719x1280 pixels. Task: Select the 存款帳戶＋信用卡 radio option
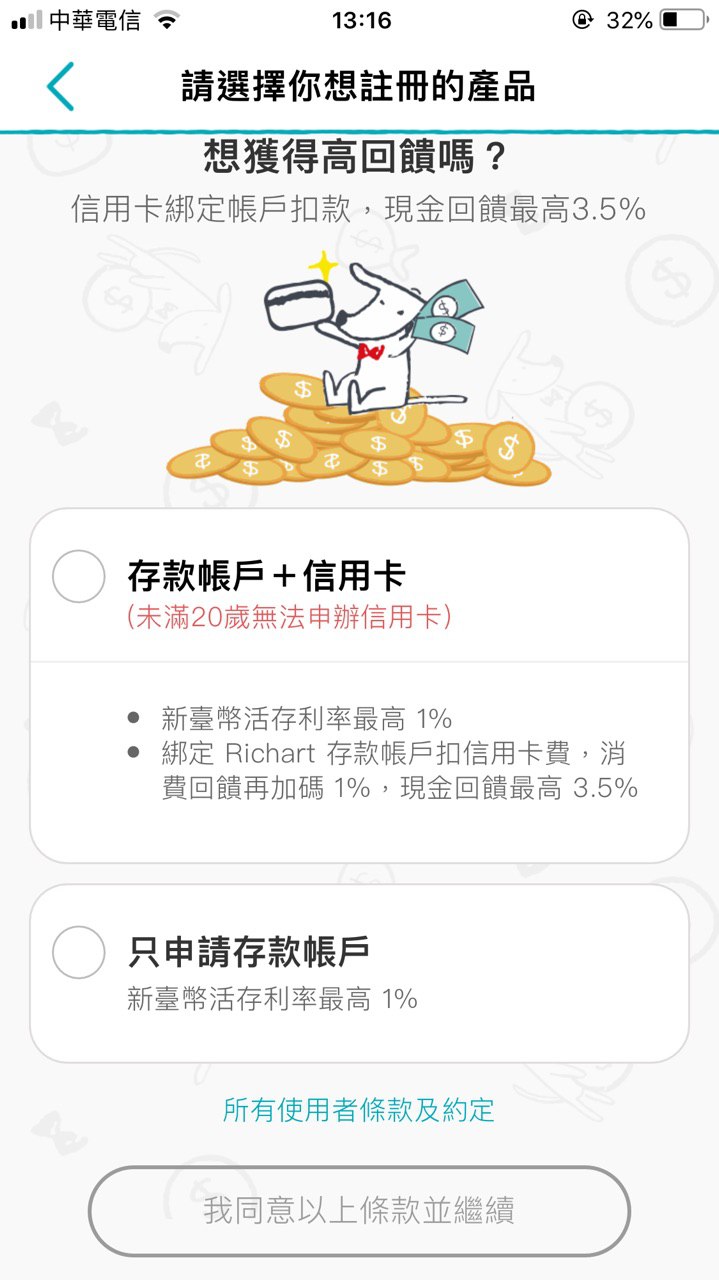pos(78,576)
